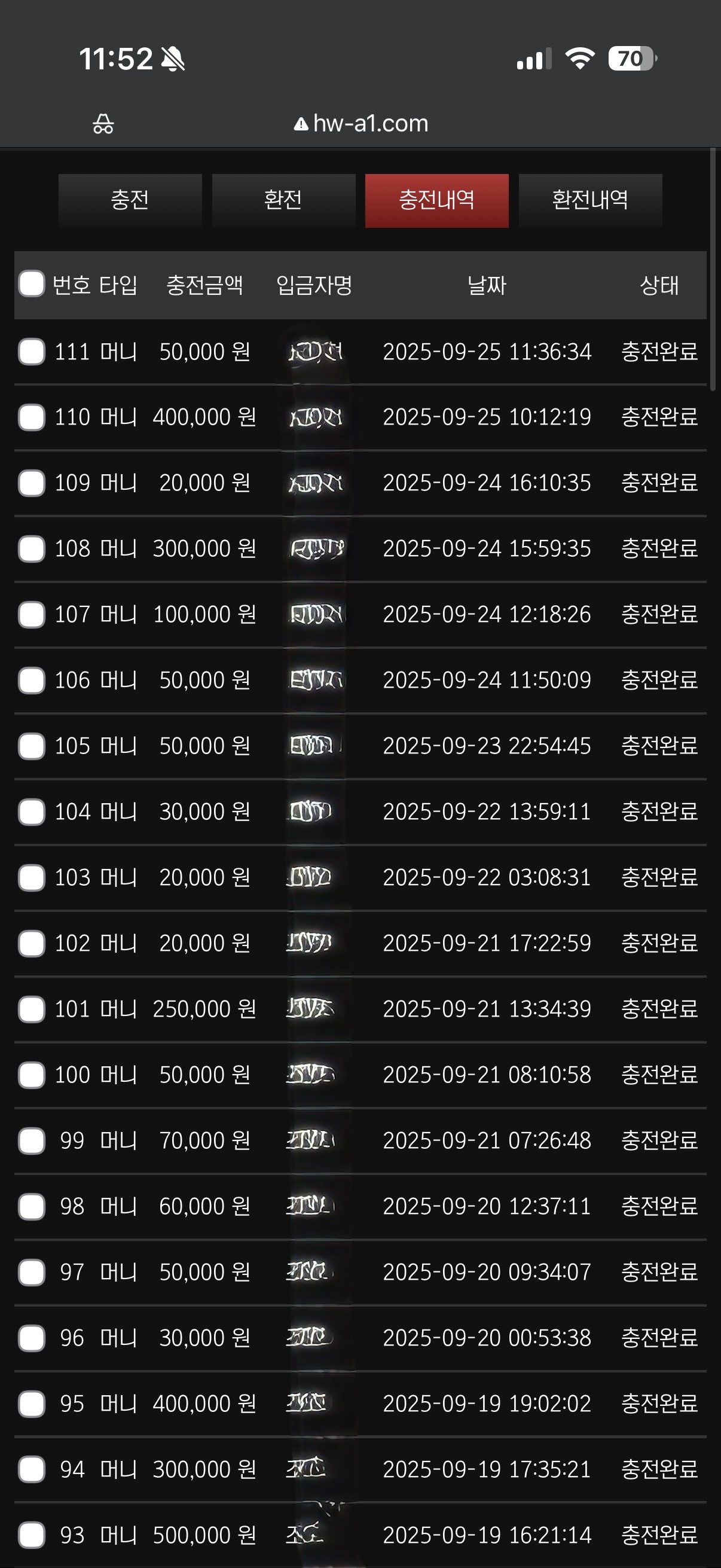
Task: Tick the box for entry 103
Action: [x=32, y=878]
